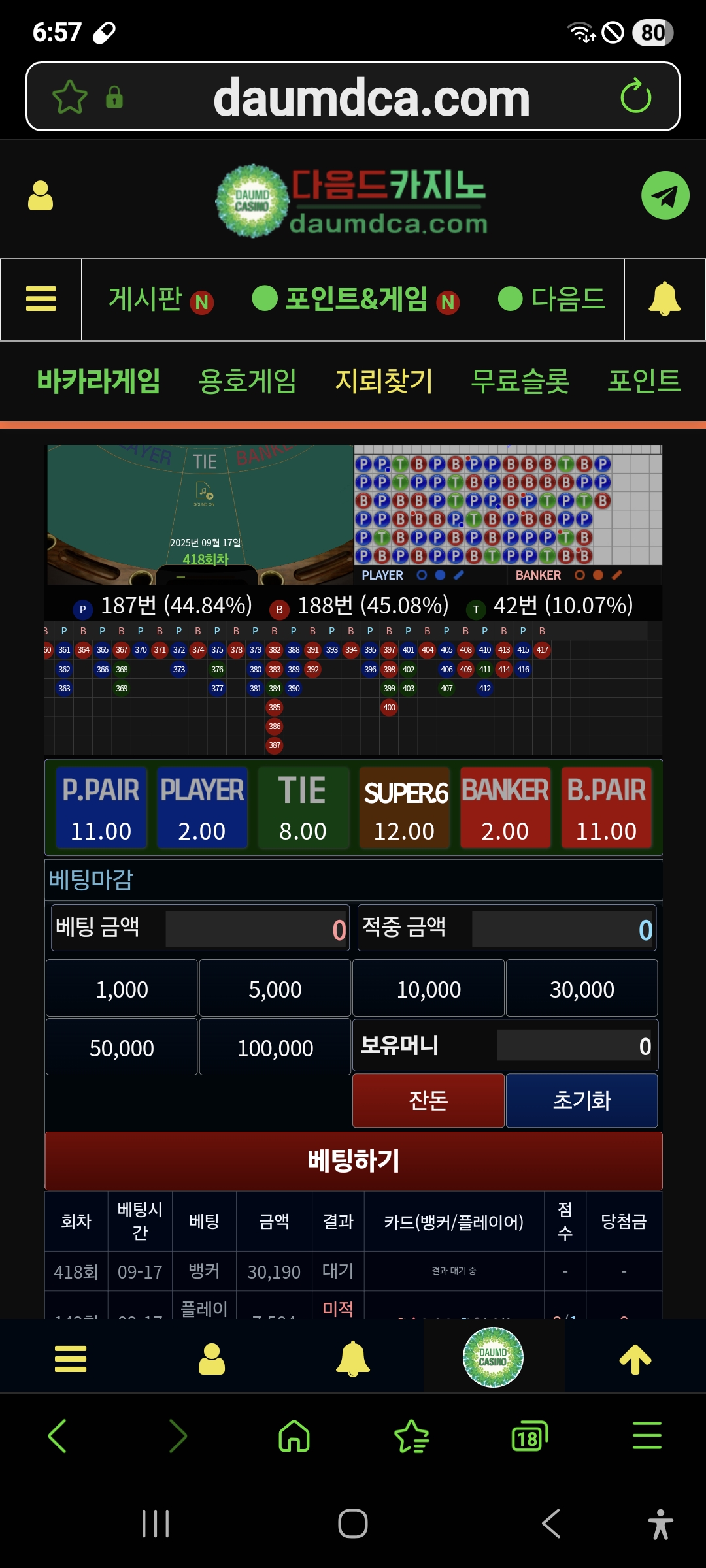
Task: Switch to the 지뢰찾기 tab
Action: [384, 381]
